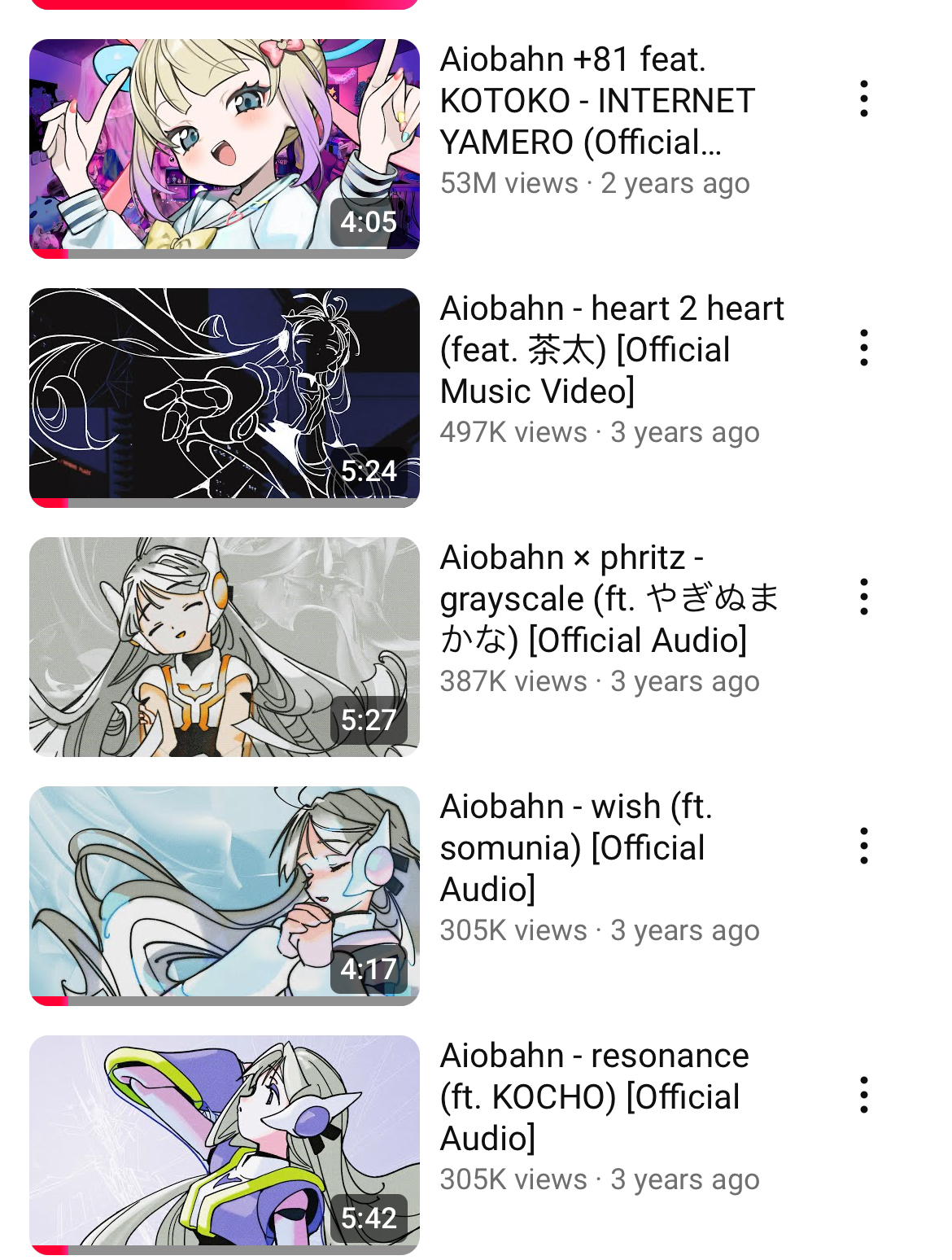The height and width of the screenshot is (1260, 952).
Task: Open overflow menu for wish video
Action: tap(863, 847)
